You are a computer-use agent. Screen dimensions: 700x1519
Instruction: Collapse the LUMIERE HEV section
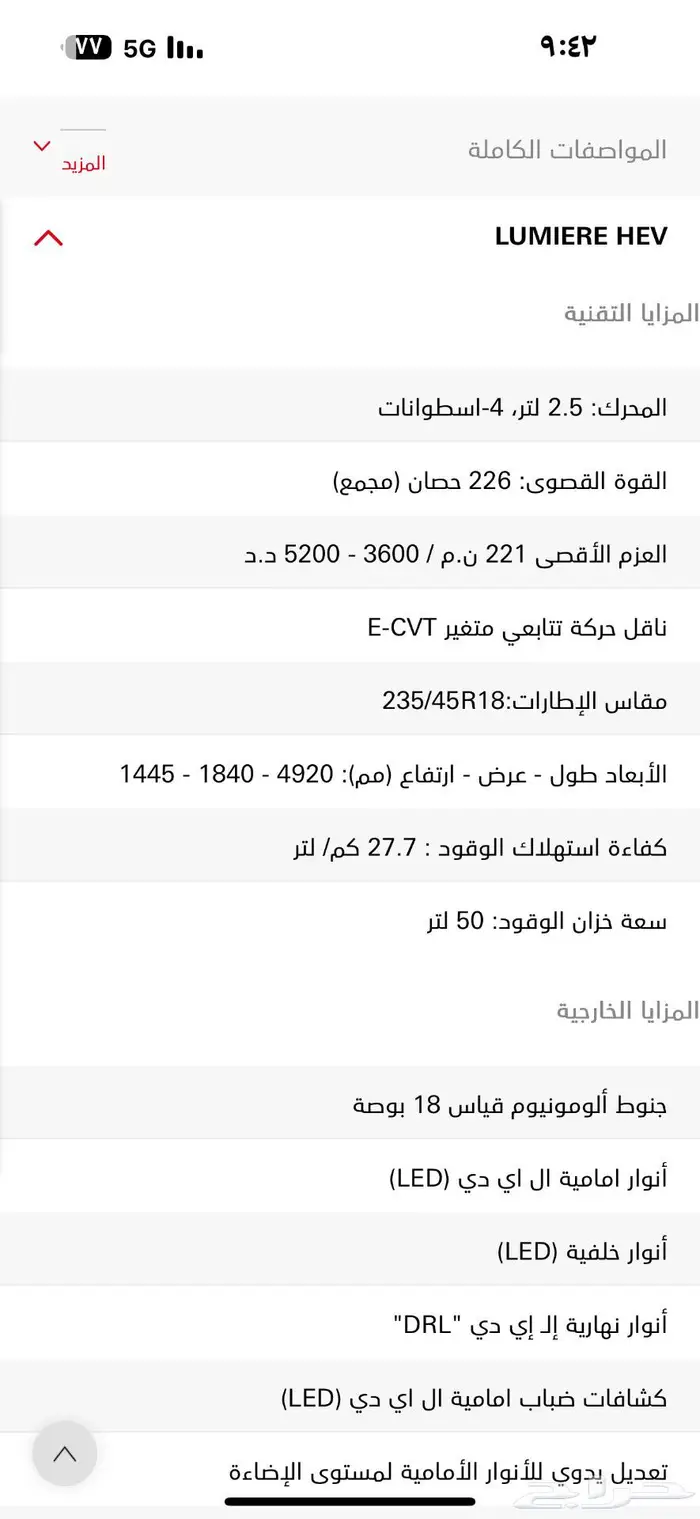tap(48, 238)
